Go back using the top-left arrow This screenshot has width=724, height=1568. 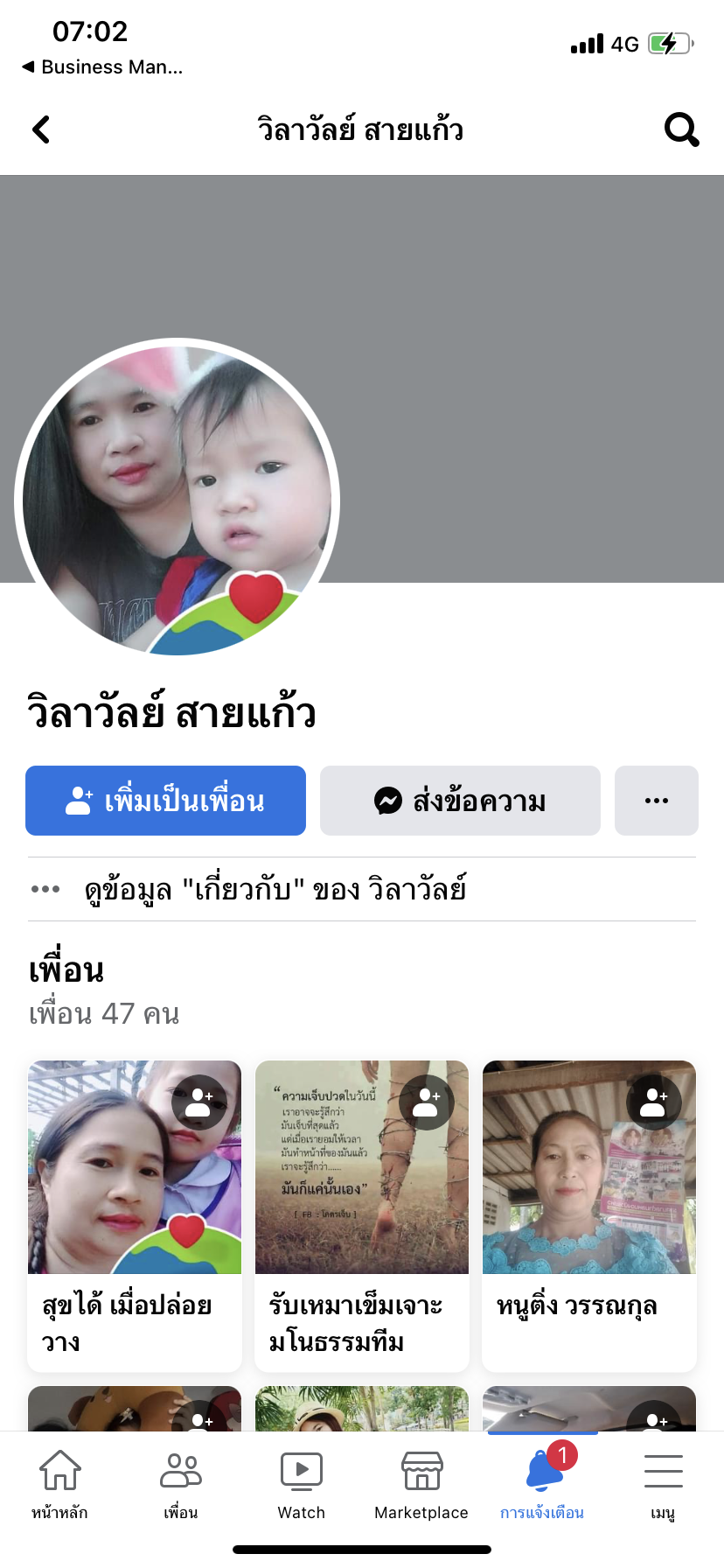click(41, 130)
